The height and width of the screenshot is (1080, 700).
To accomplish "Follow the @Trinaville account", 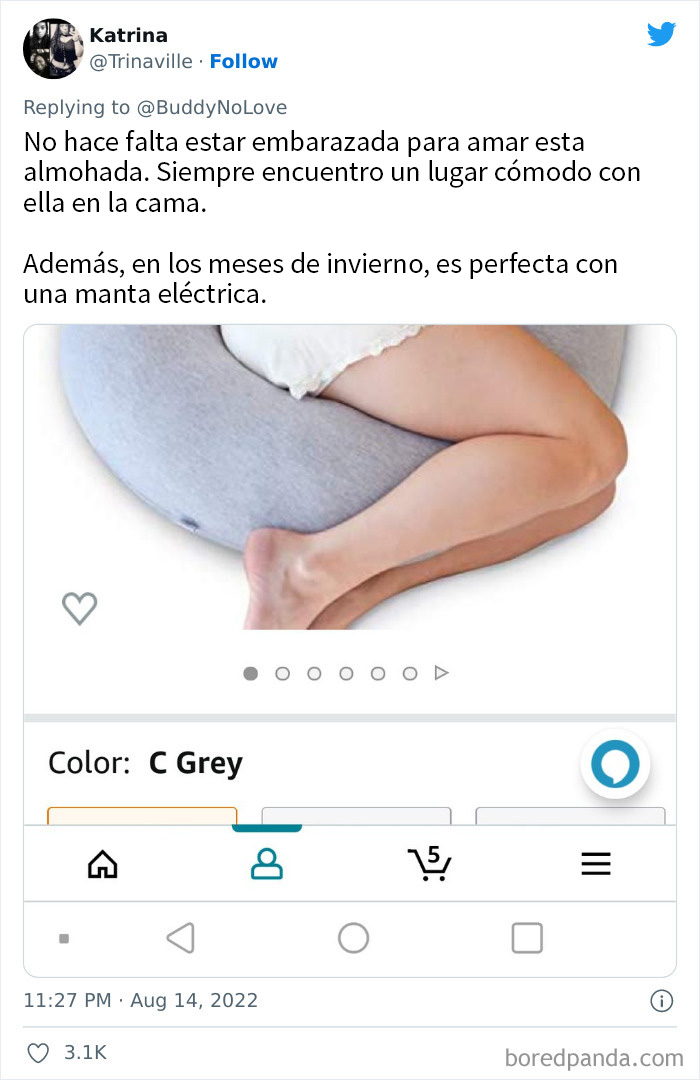I will click(243, 61).
